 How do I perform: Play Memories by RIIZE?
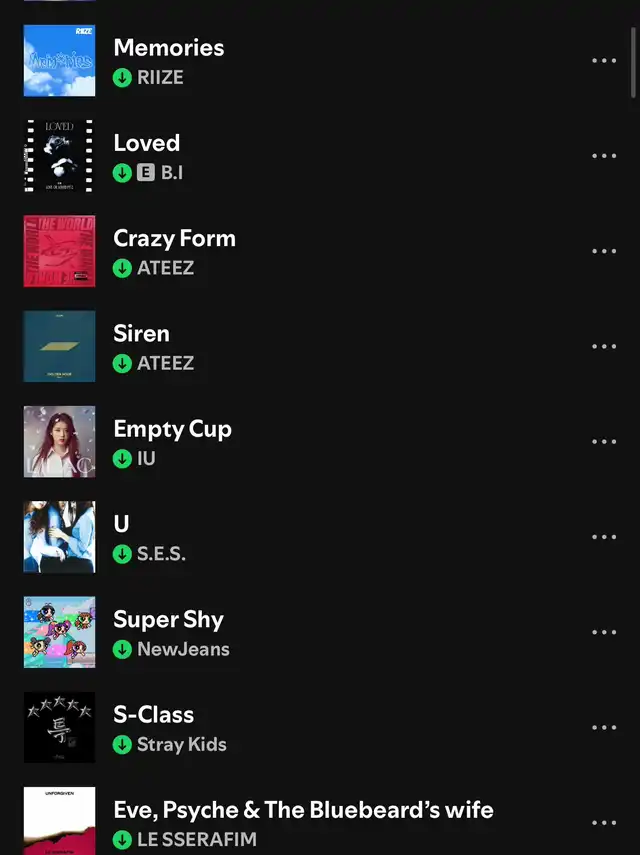tap(168, 48)
